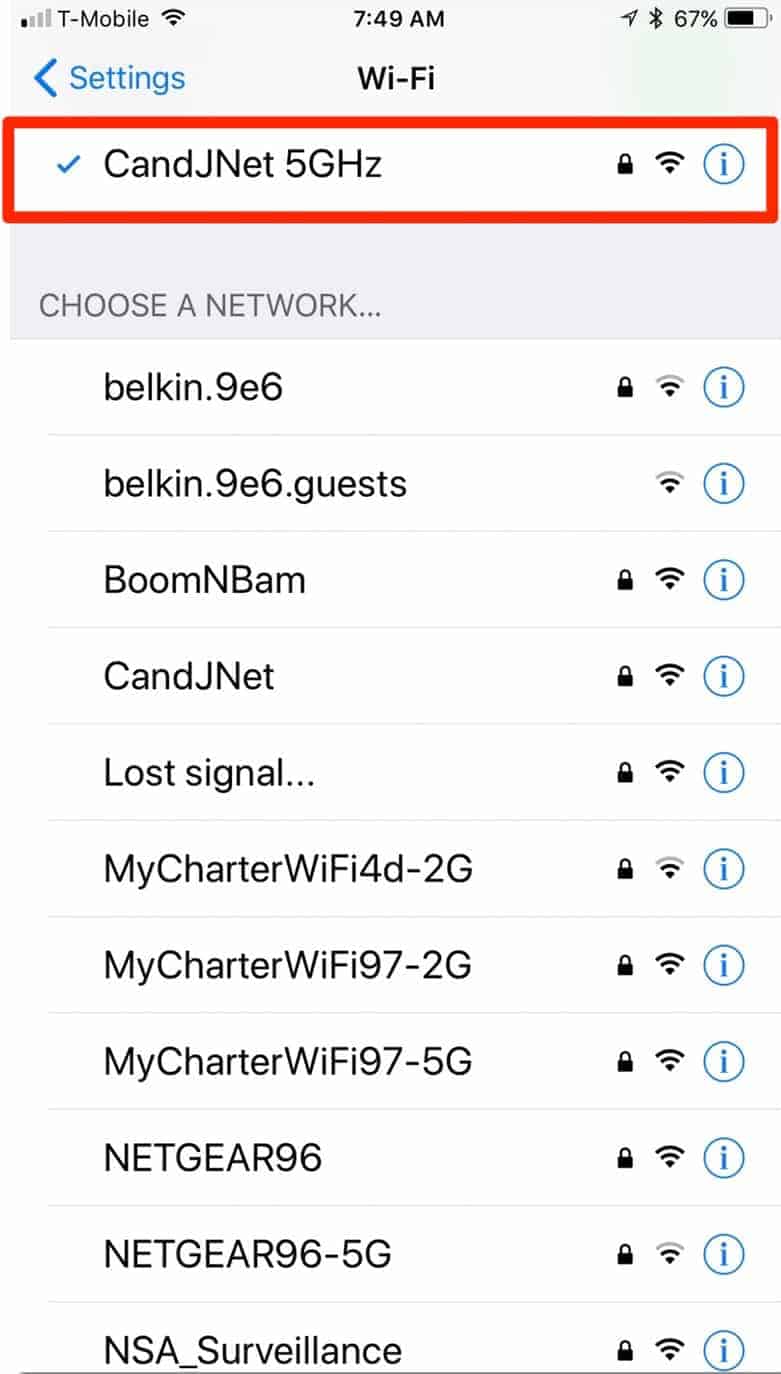
Task: View info for MyCharterWiFi97-5G
Action: coord(724,1062)
